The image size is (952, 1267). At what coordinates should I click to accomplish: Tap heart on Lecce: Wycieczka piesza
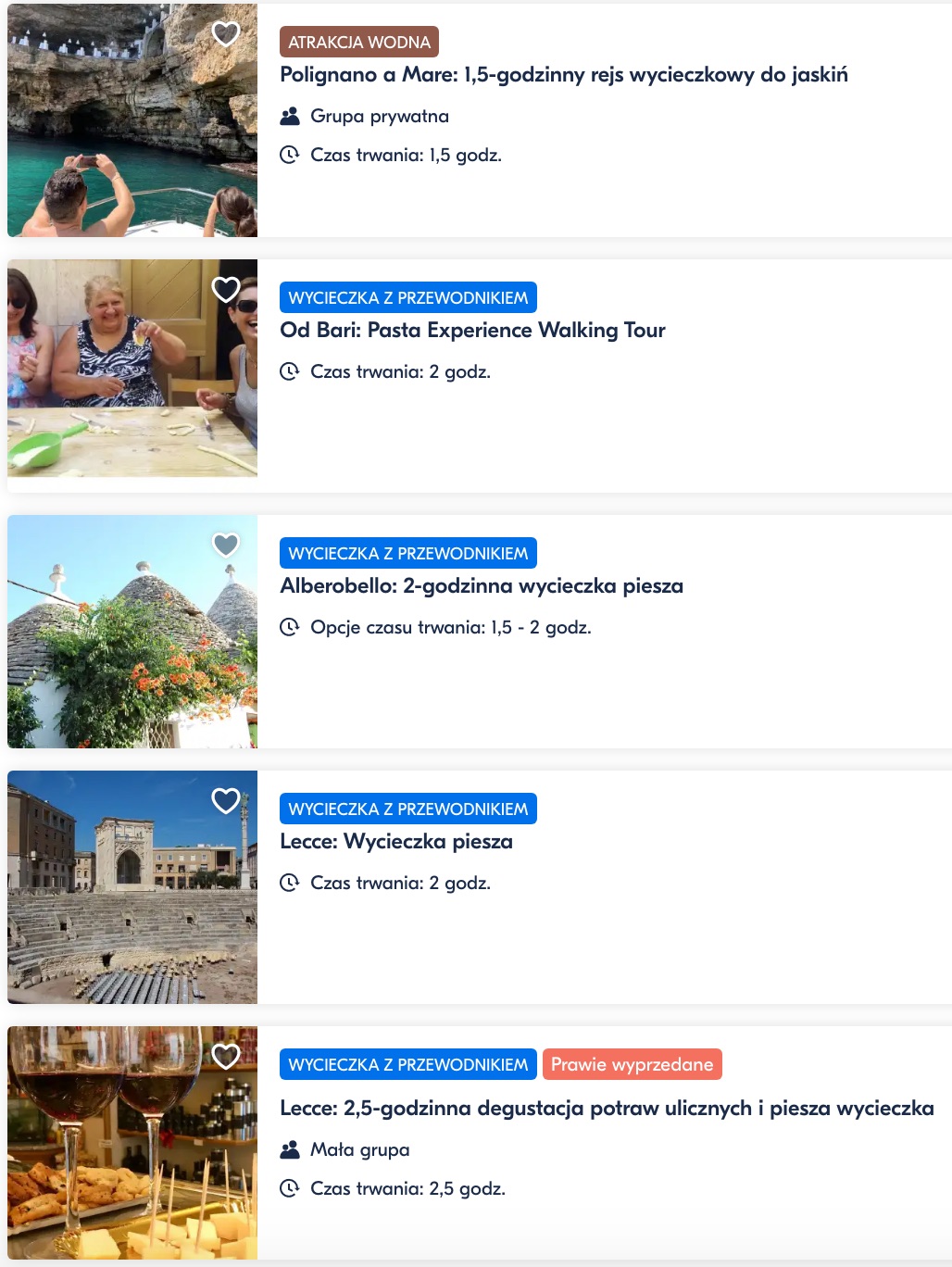click(x=226, y=800)
